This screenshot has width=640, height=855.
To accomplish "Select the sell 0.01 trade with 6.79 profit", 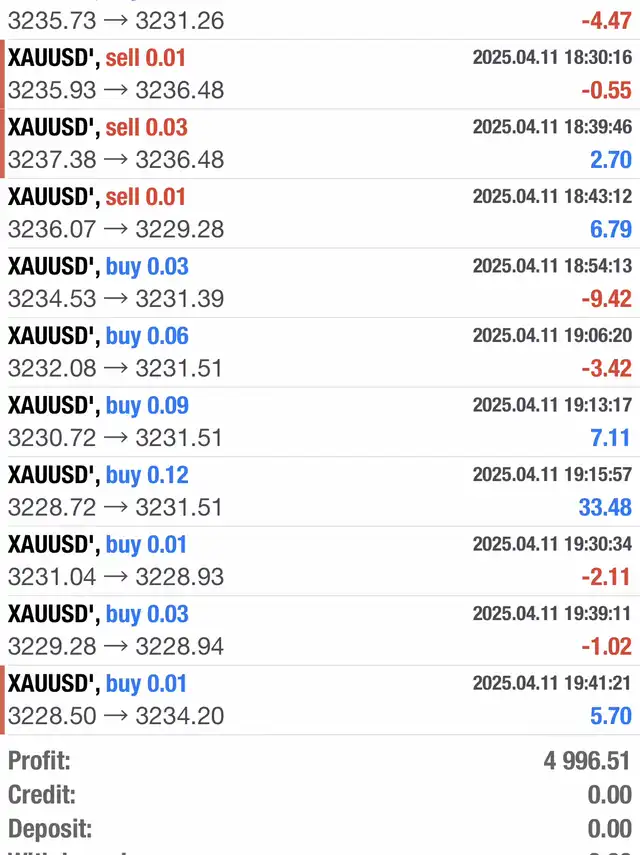I will click(x=320, y=213).
